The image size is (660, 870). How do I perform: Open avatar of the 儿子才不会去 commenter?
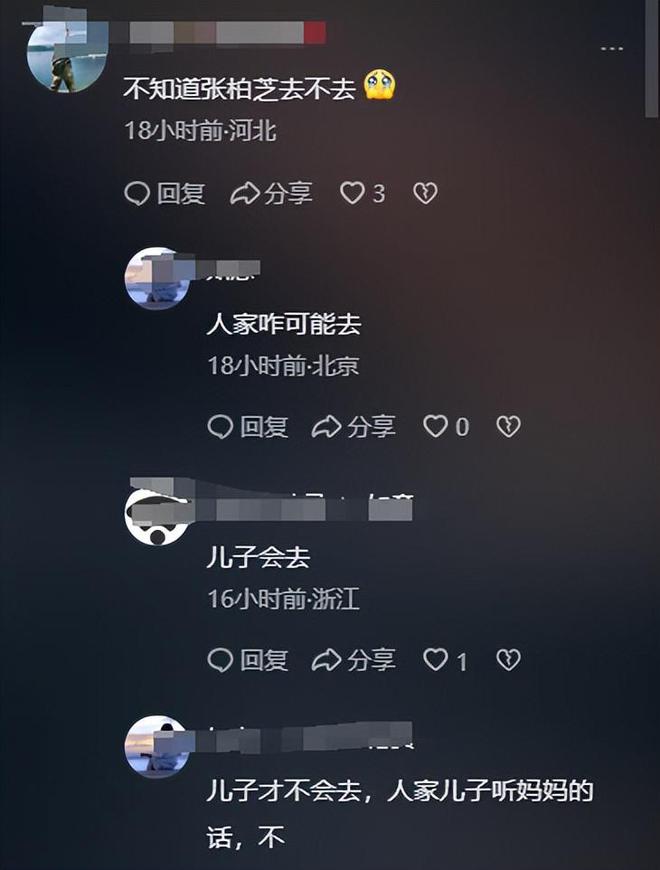157,746
